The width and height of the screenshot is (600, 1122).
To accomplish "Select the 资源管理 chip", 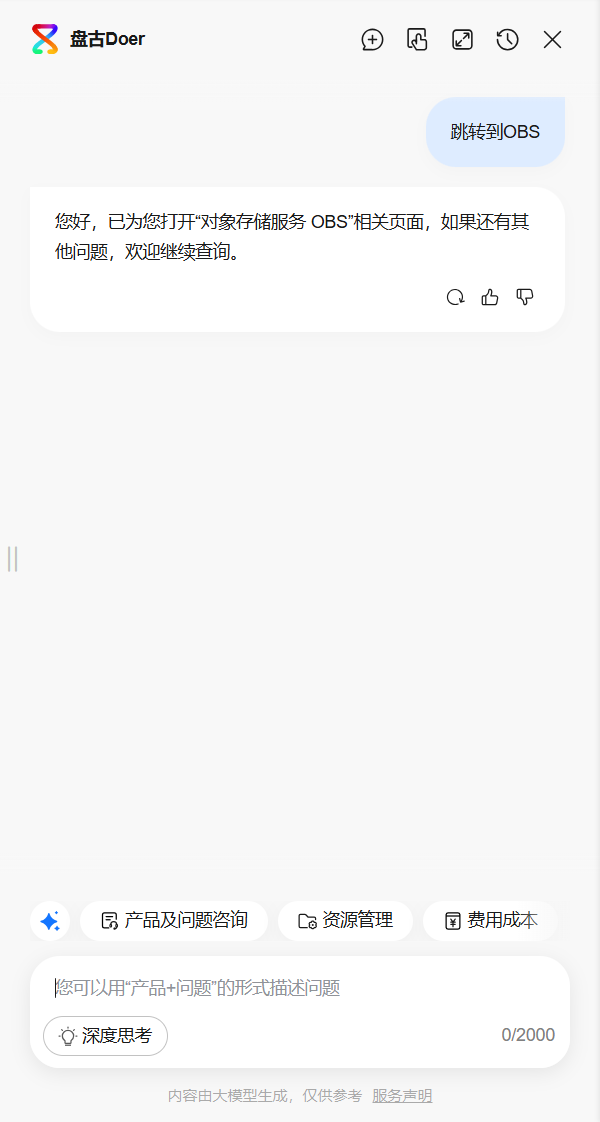I will [345, 921].
